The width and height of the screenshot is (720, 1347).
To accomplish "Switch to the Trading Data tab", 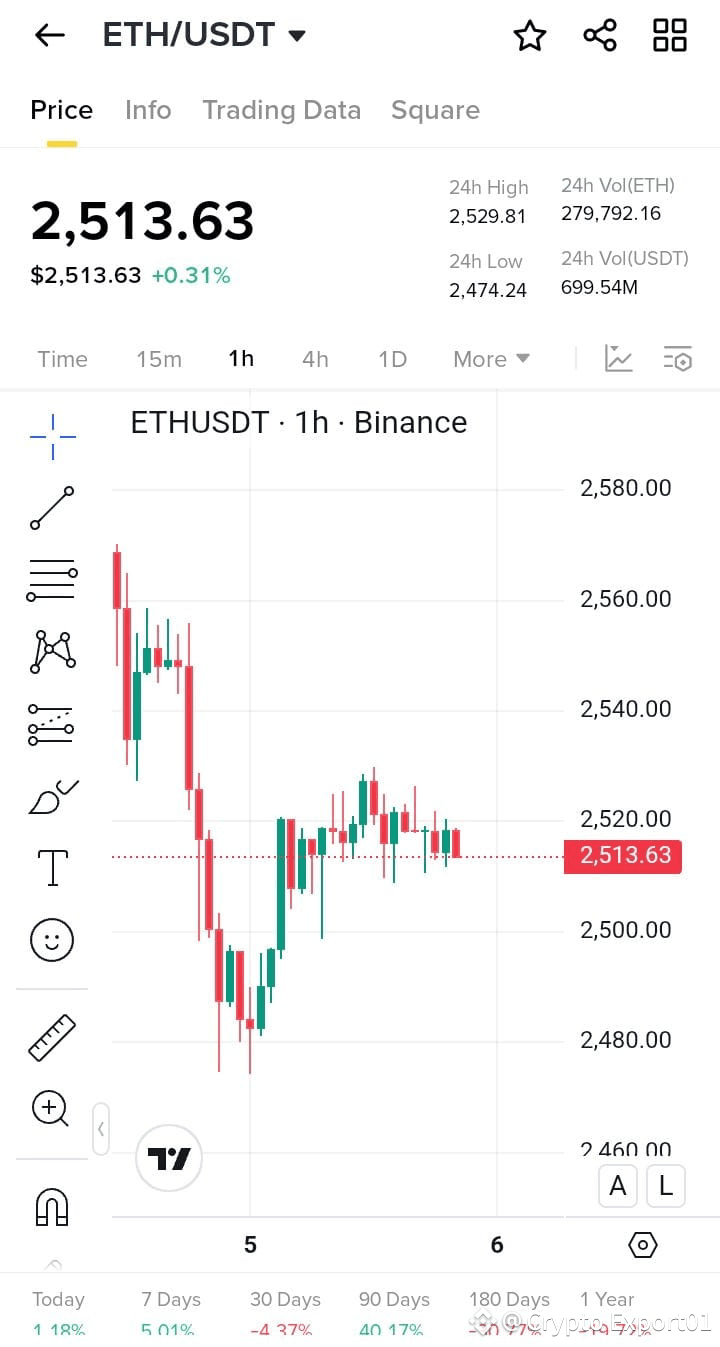I will click(281, 110).
